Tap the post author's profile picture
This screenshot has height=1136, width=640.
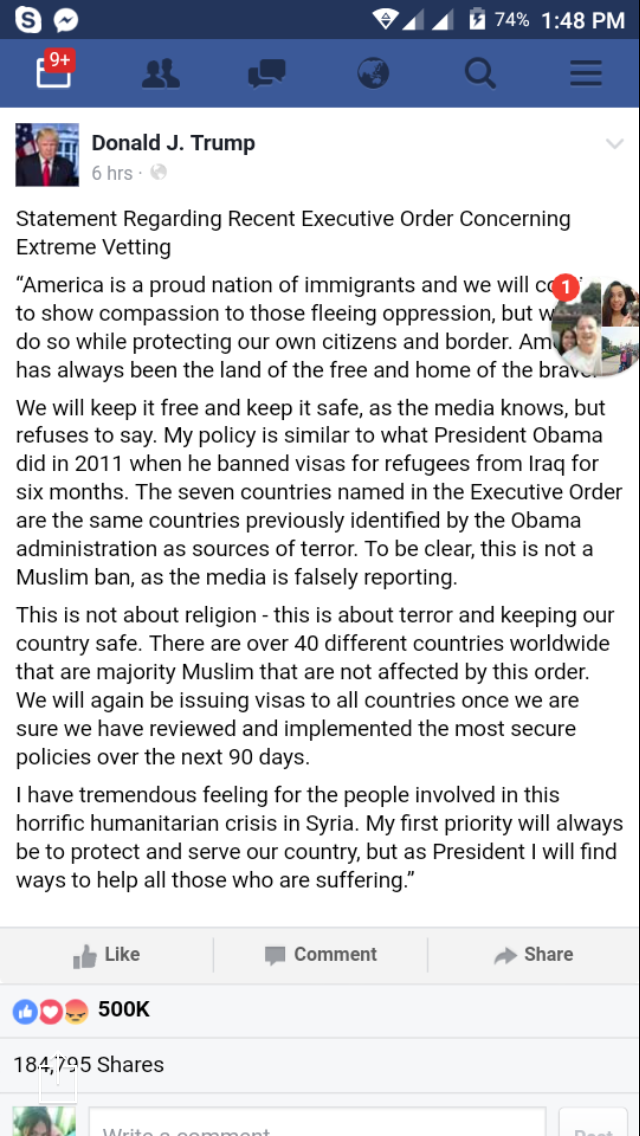pyautogui.click(x=47, y=155)
